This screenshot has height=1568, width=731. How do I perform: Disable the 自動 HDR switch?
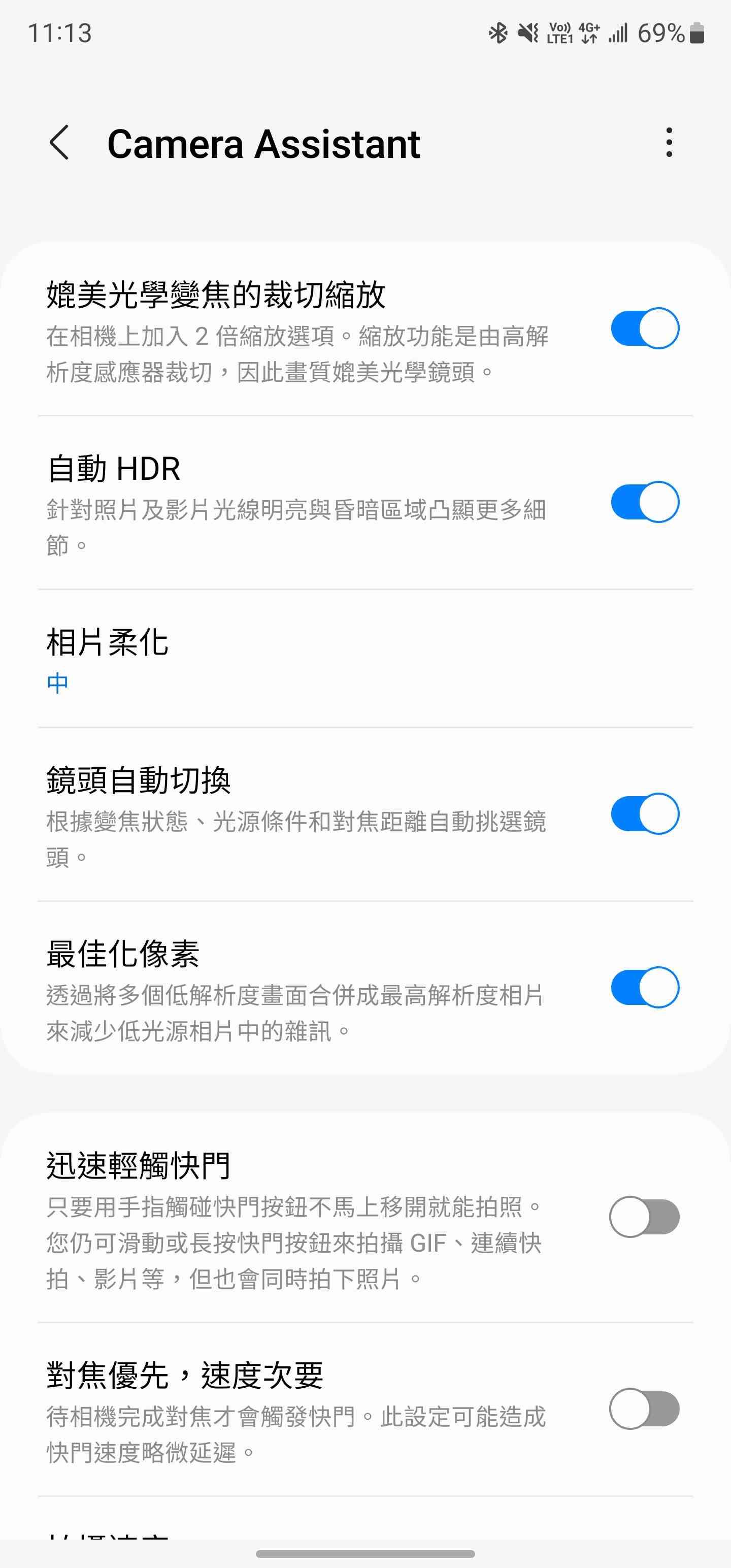tap(645, 502)
